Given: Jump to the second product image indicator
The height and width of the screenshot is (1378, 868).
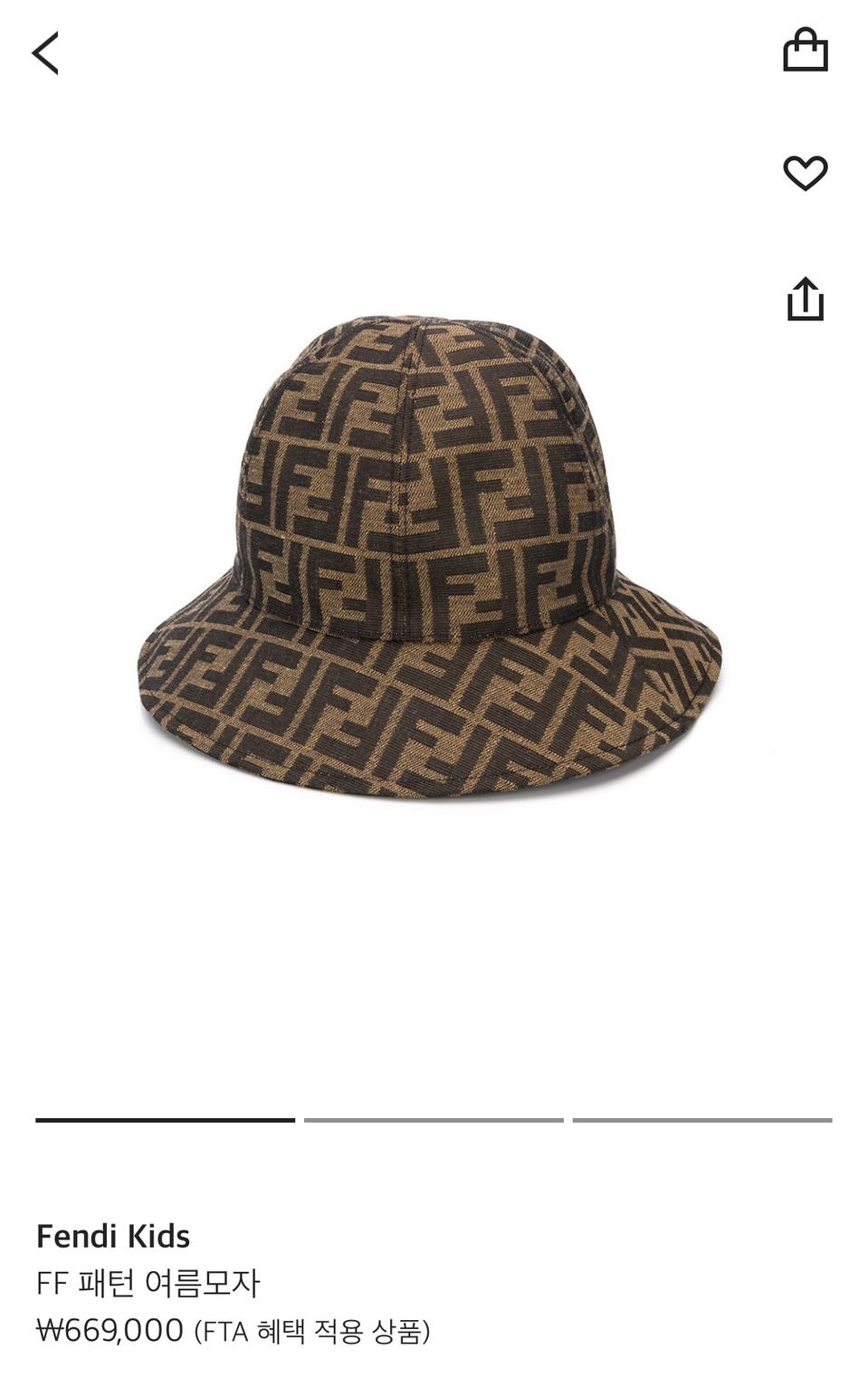Looking at the screenshot, I should tap(434, 1120).
